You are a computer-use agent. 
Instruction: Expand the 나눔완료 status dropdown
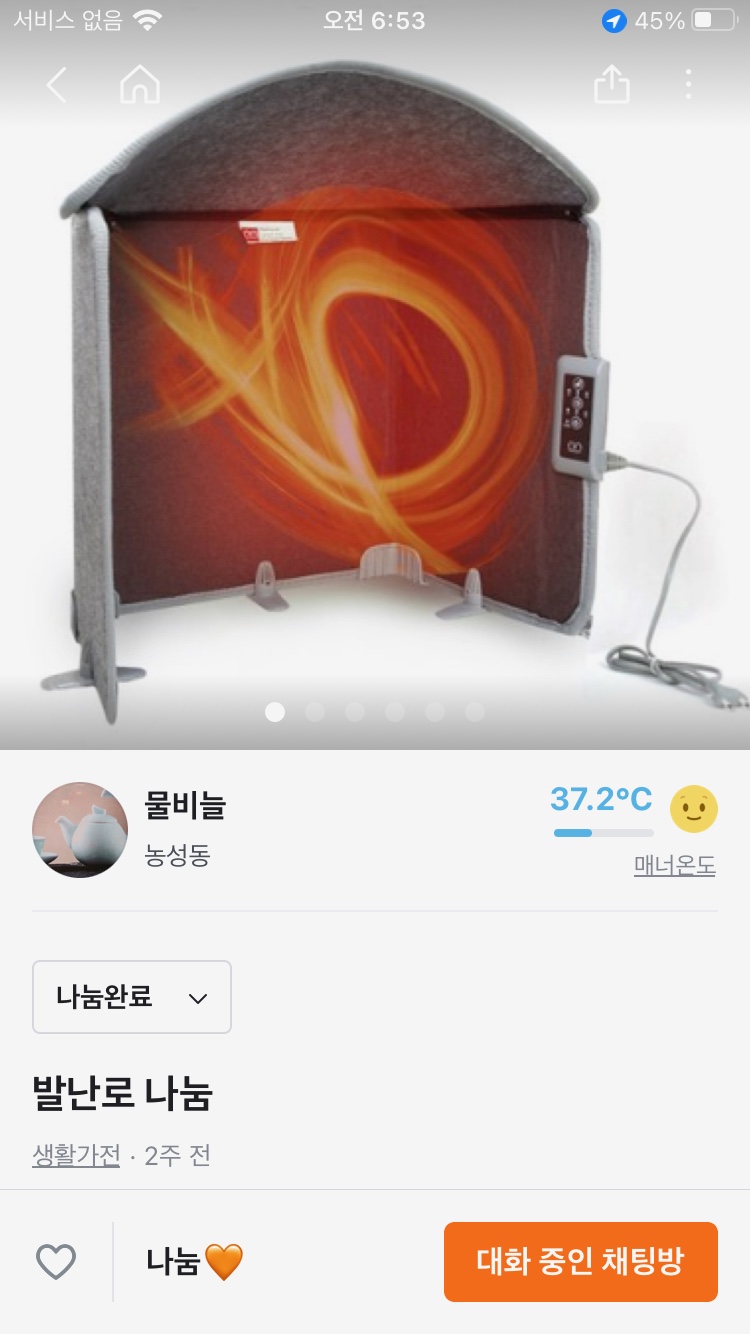tap(132, 997)
